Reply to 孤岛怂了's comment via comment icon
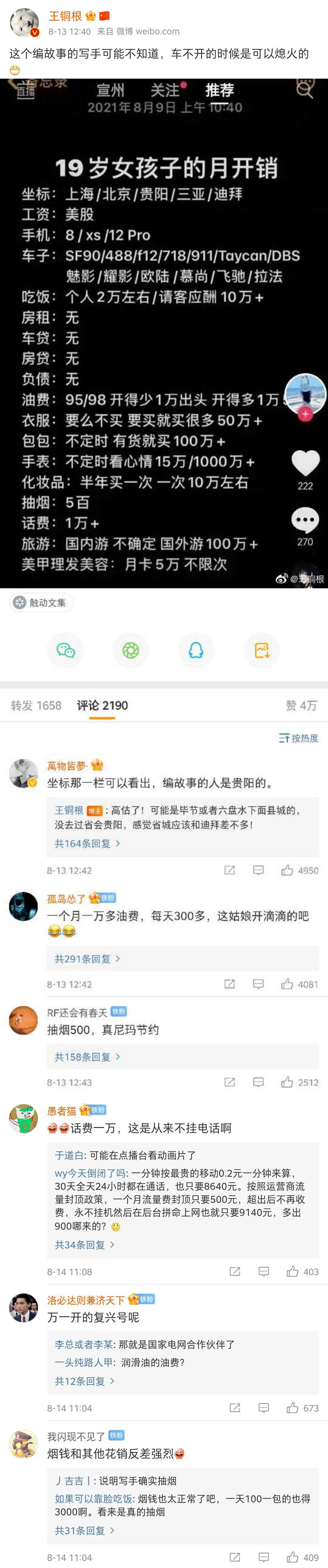The height and width of the screenshot is (1568, 328). 258,984
